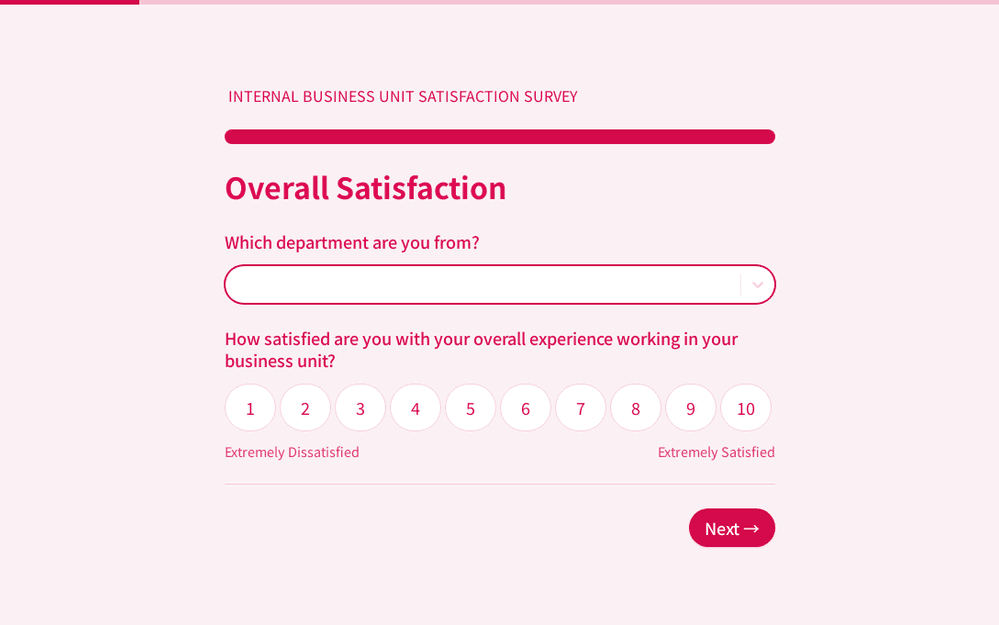Pick rating 6 on the scale
Screen dimensions: 999x625
(525, 408)
